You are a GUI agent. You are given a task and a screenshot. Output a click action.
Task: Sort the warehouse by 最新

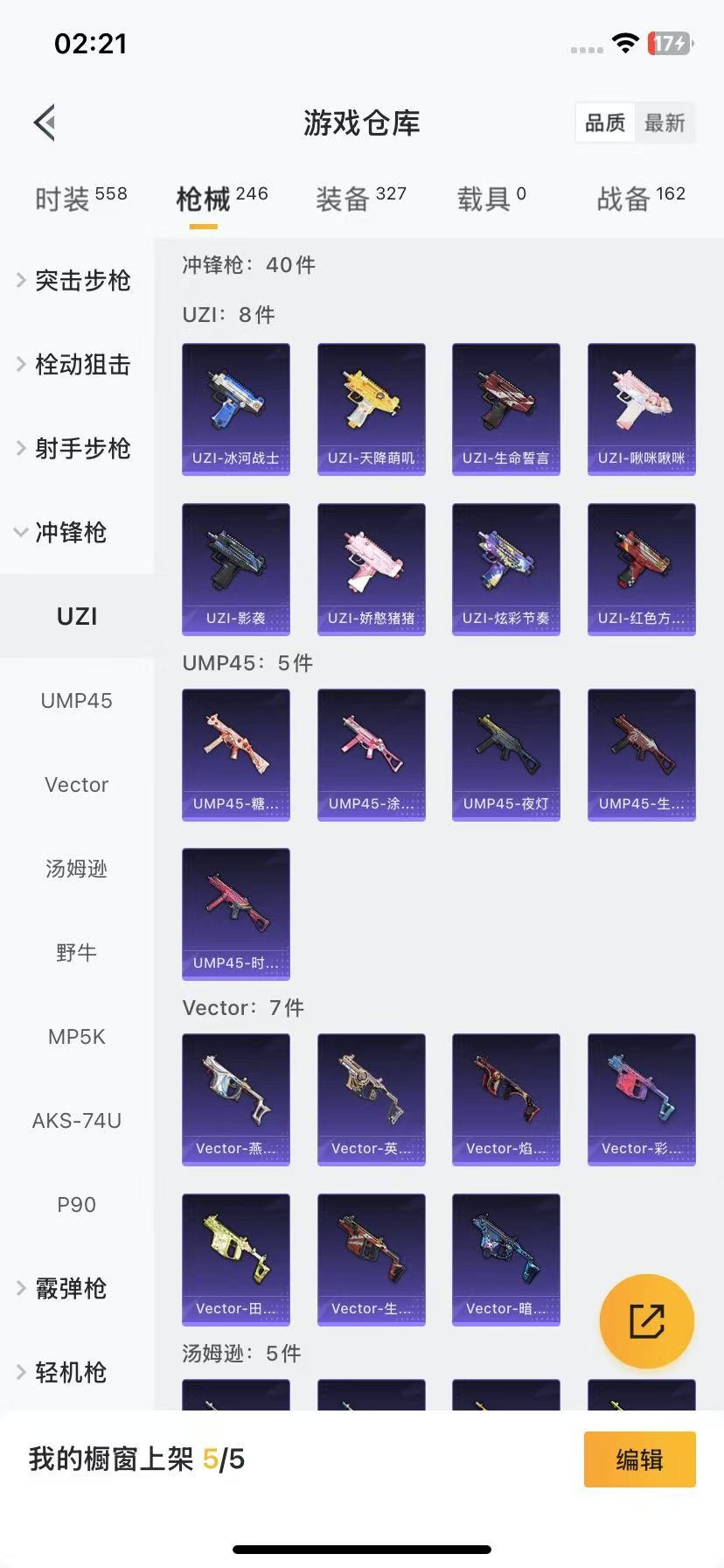tap(665, 123)
